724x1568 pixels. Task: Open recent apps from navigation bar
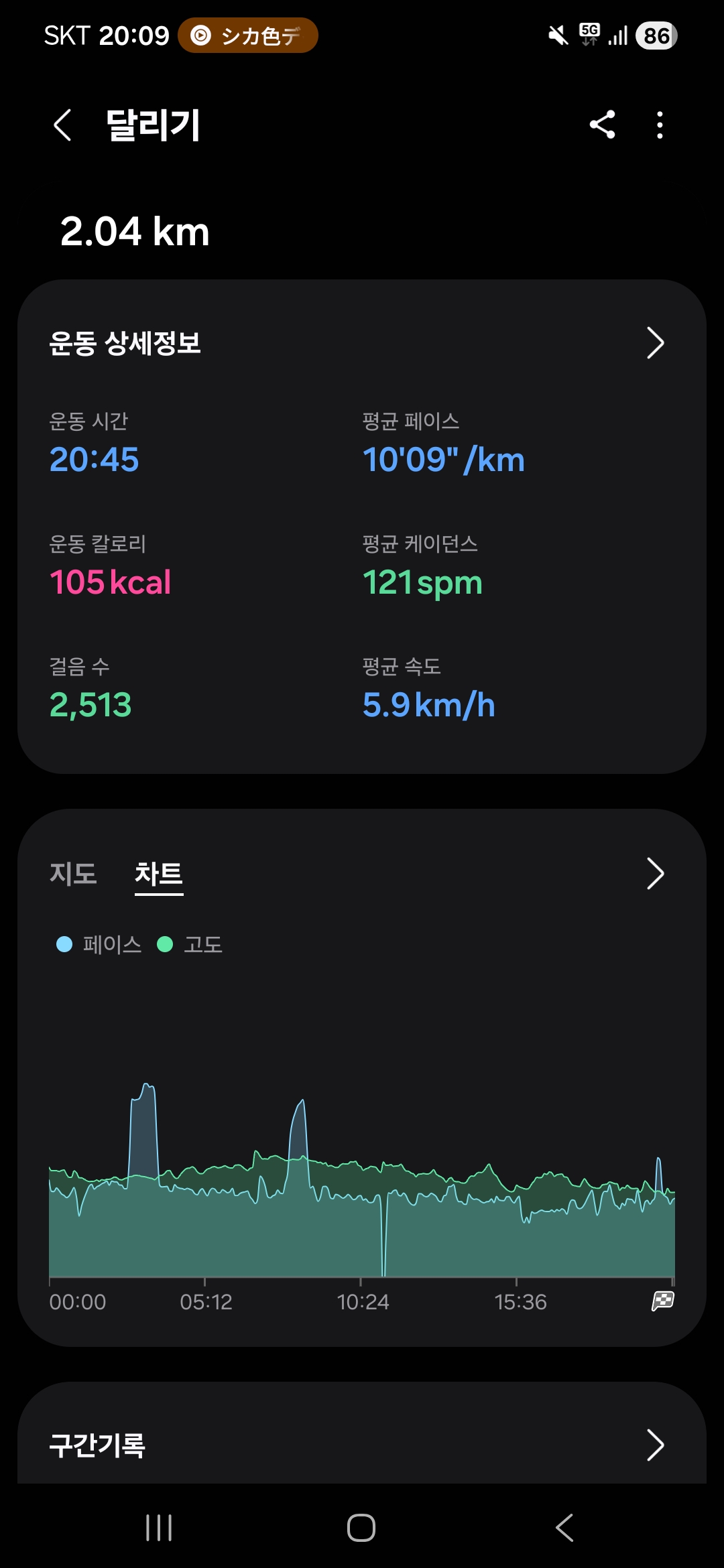click(x=159, y=1528)
